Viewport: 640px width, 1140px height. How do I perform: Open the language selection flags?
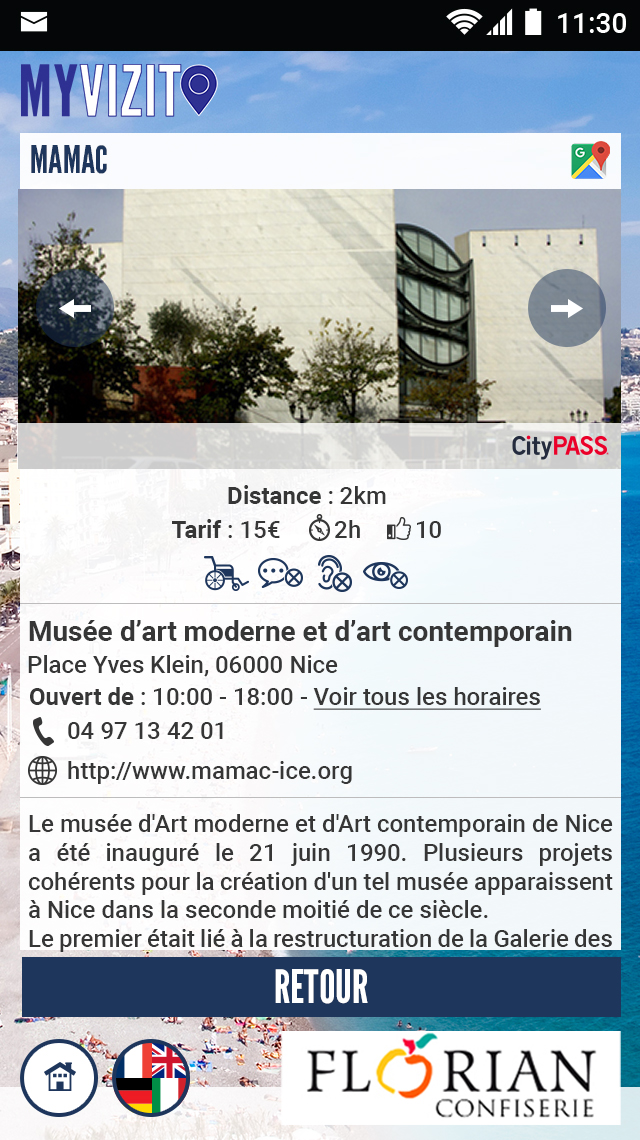151,1077
